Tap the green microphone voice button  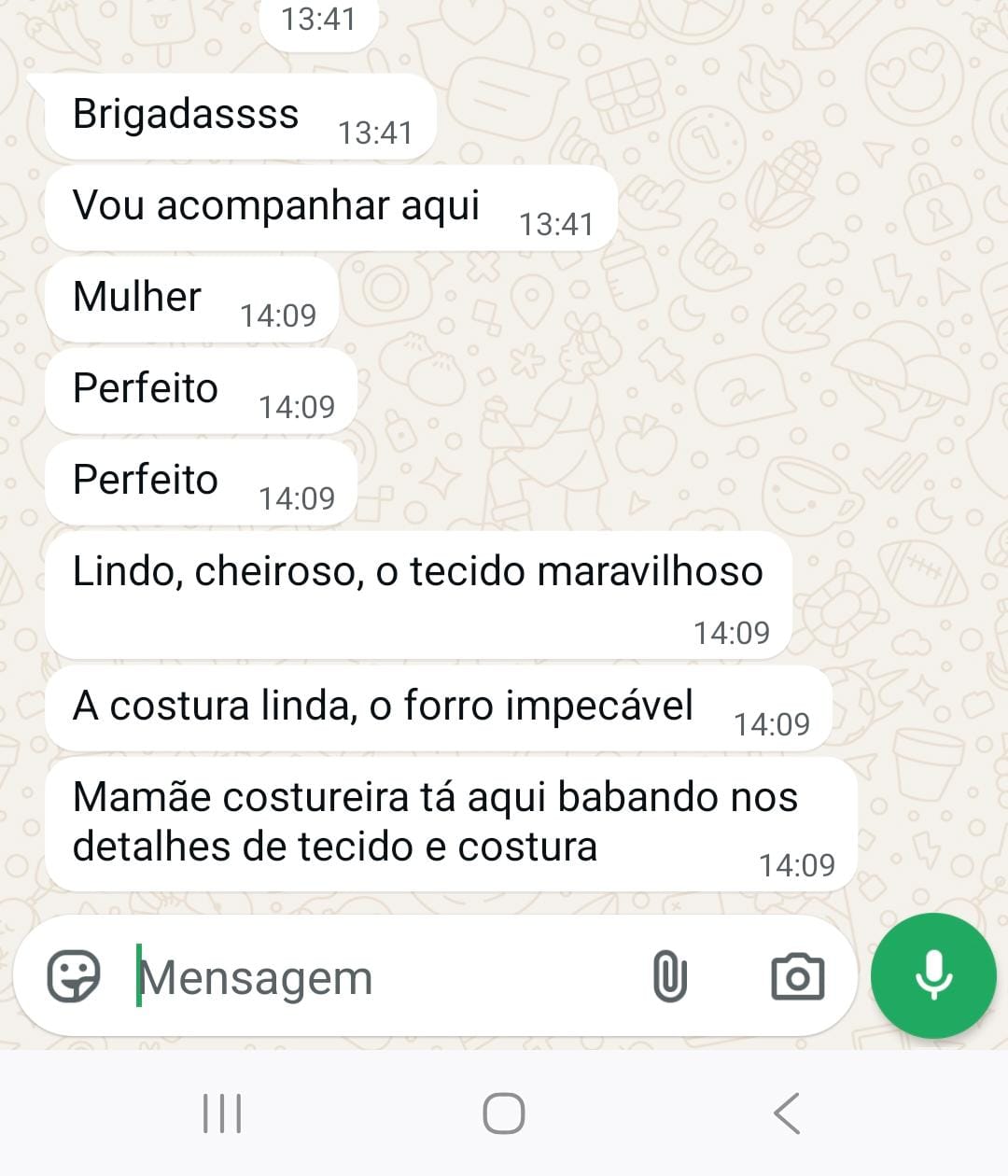[933, 975]
